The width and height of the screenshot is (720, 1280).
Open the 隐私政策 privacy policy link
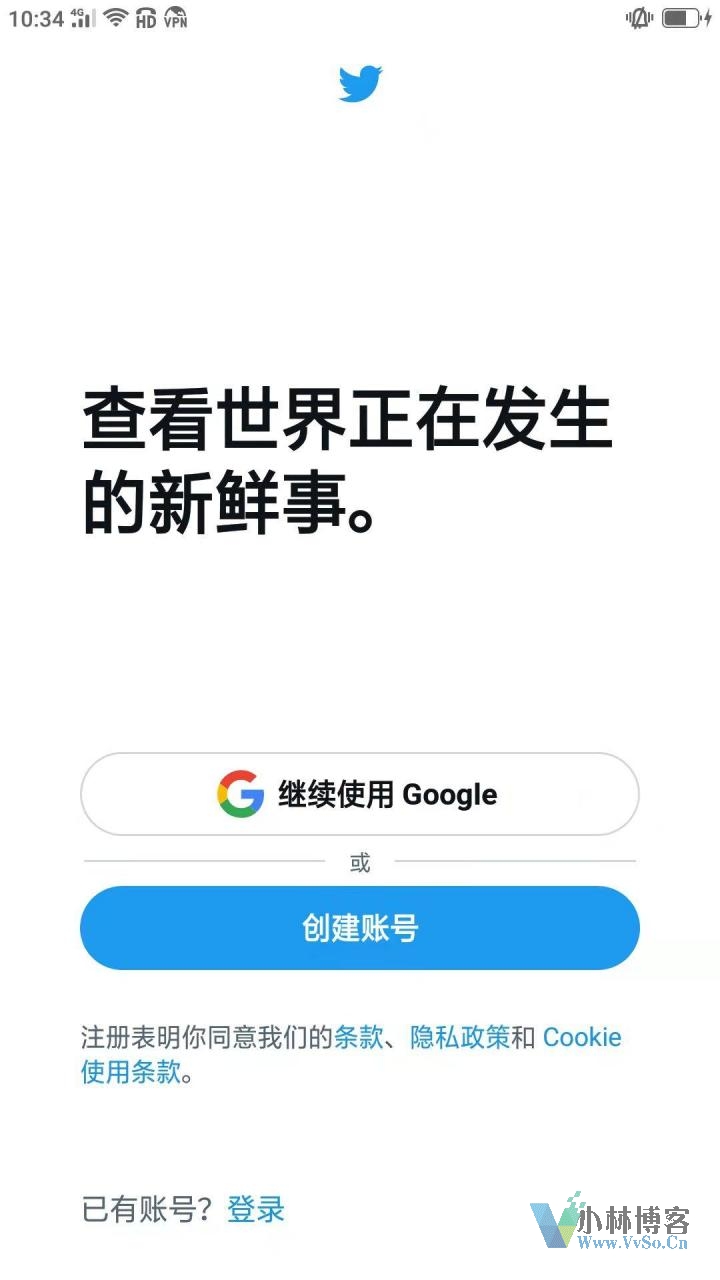tap(460, 1037)
